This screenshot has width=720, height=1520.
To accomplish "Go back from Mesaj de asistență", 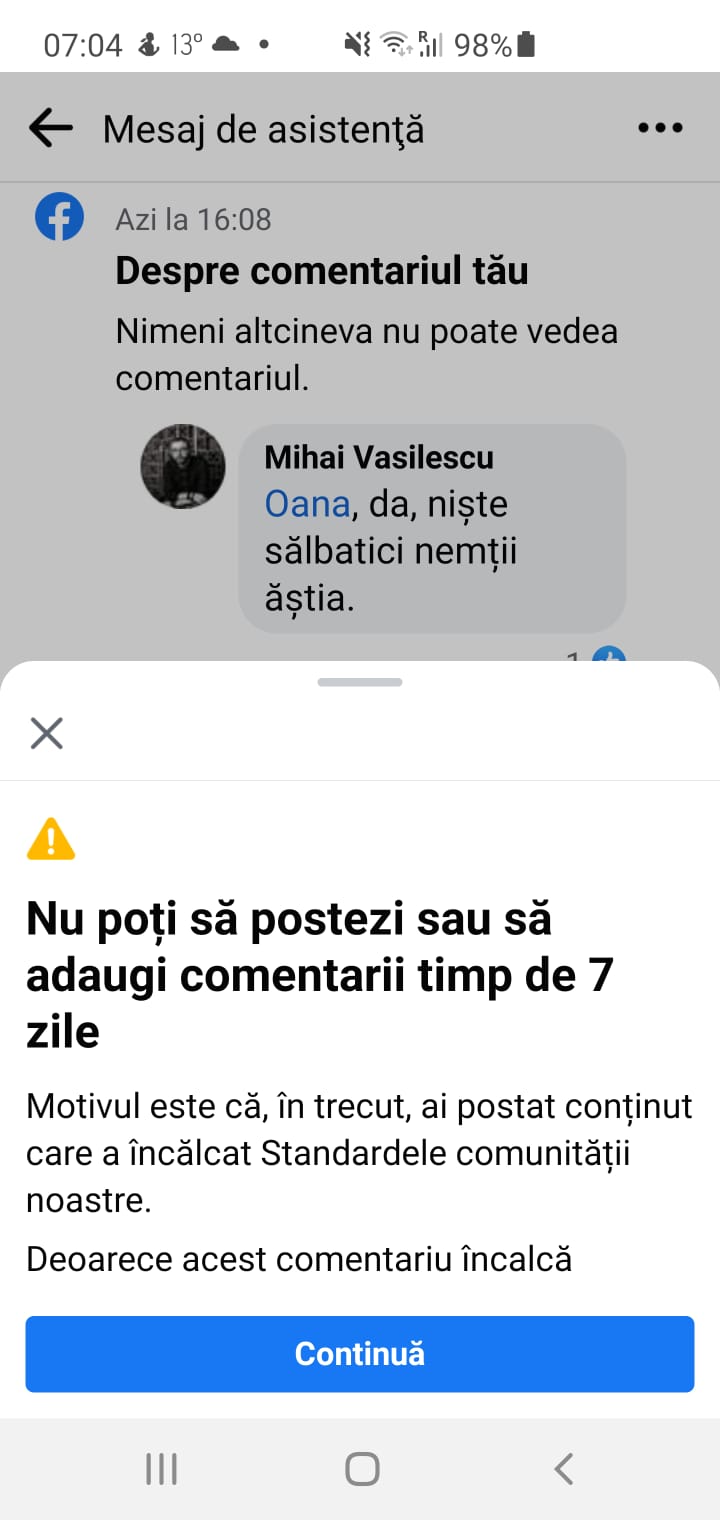I will point(50,128).
